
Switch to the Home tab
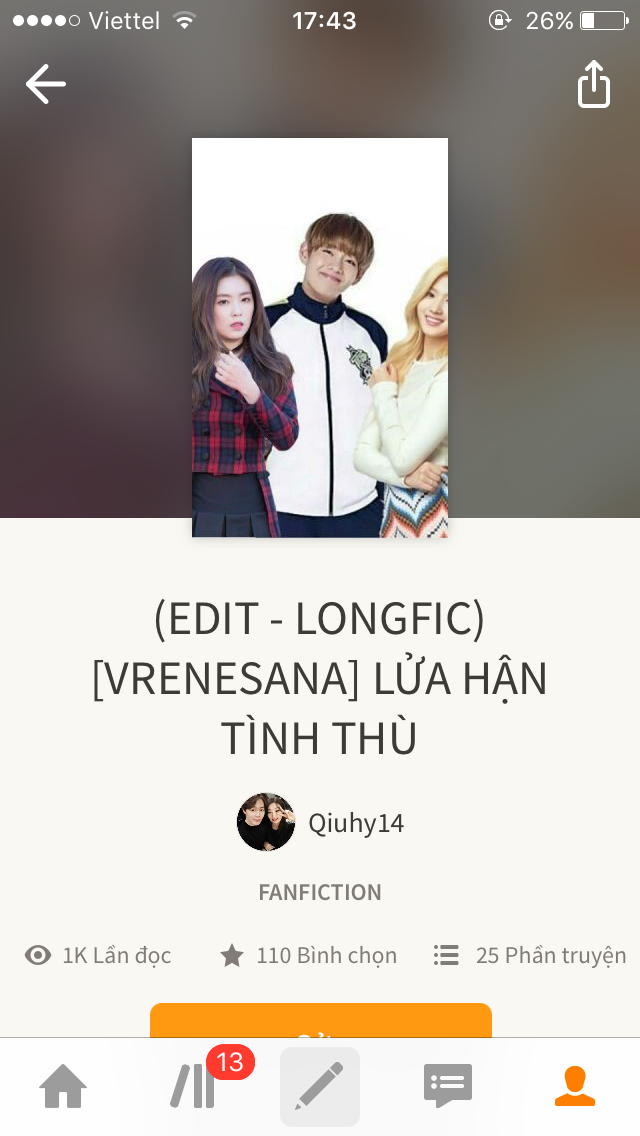63,1086
